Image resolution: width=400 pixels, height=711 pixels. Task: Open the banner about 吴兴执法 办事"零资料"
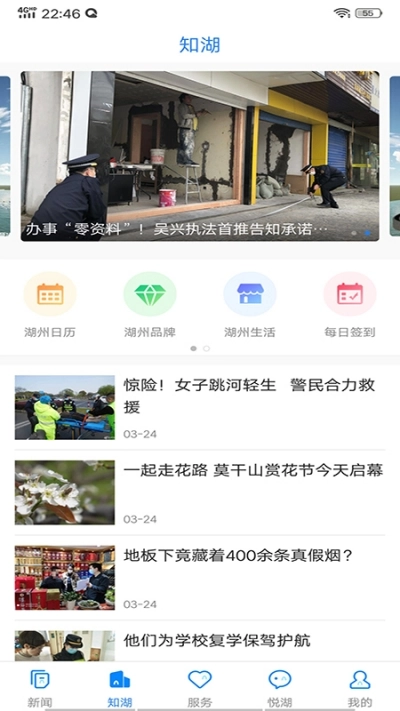200,156
